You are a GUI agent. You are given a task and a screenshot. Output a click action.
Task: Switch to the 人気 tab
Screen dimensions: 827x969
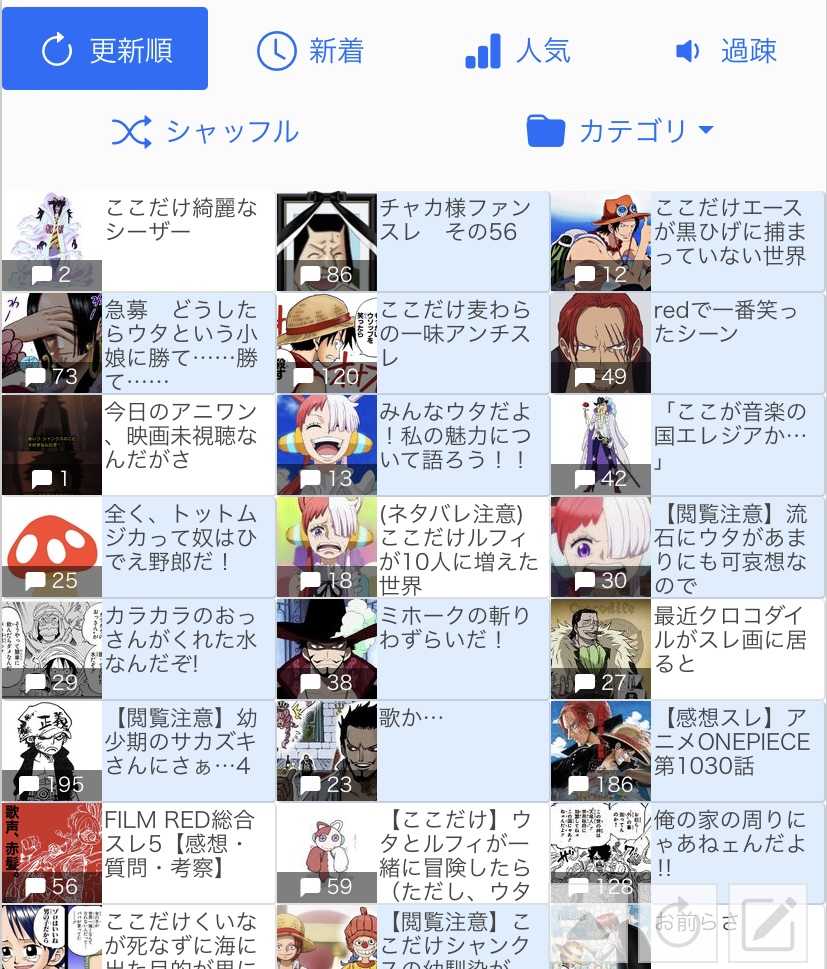pos(518,51)
